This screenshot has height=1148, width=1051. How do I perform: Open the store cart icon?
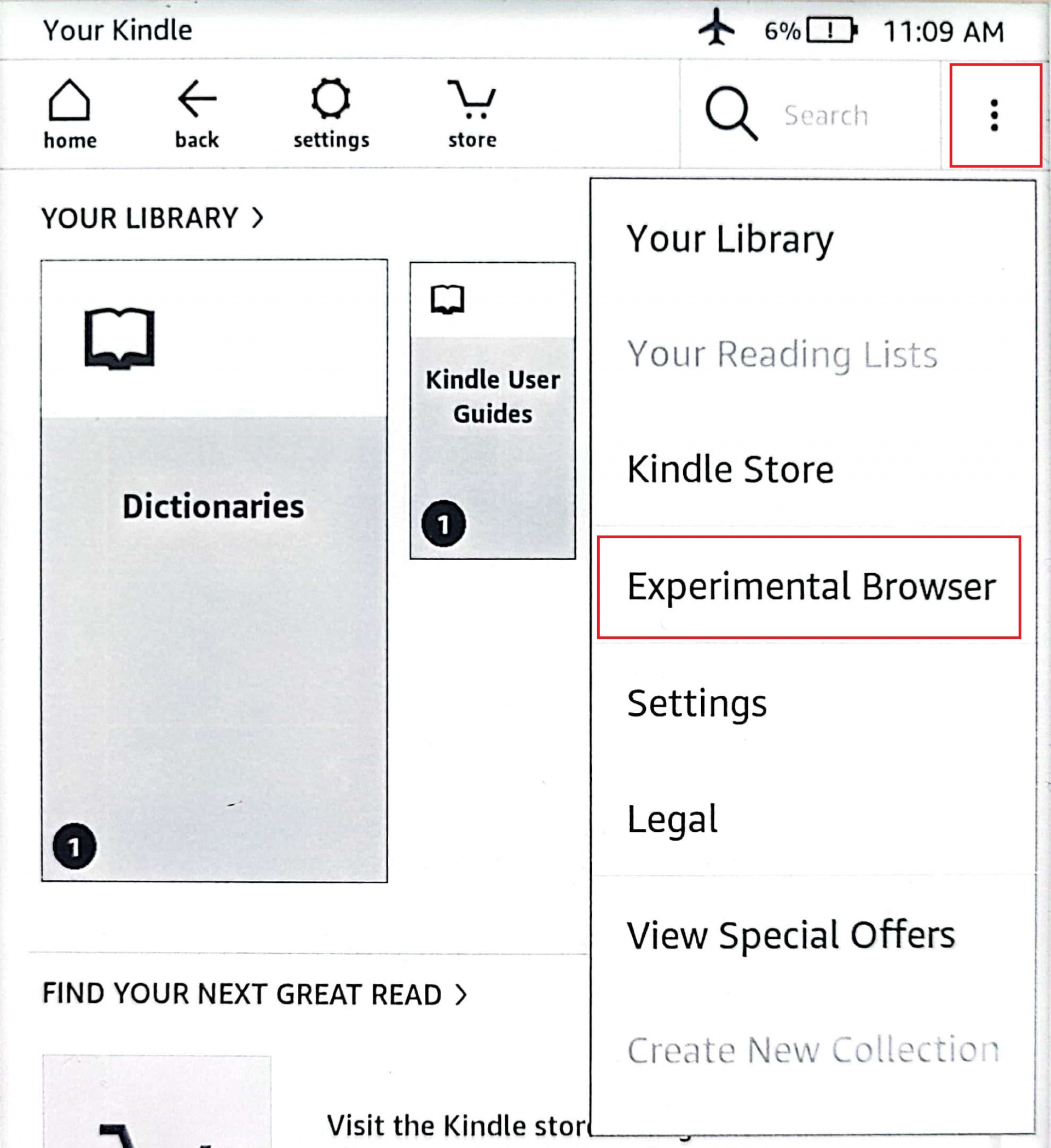point(471,114)
